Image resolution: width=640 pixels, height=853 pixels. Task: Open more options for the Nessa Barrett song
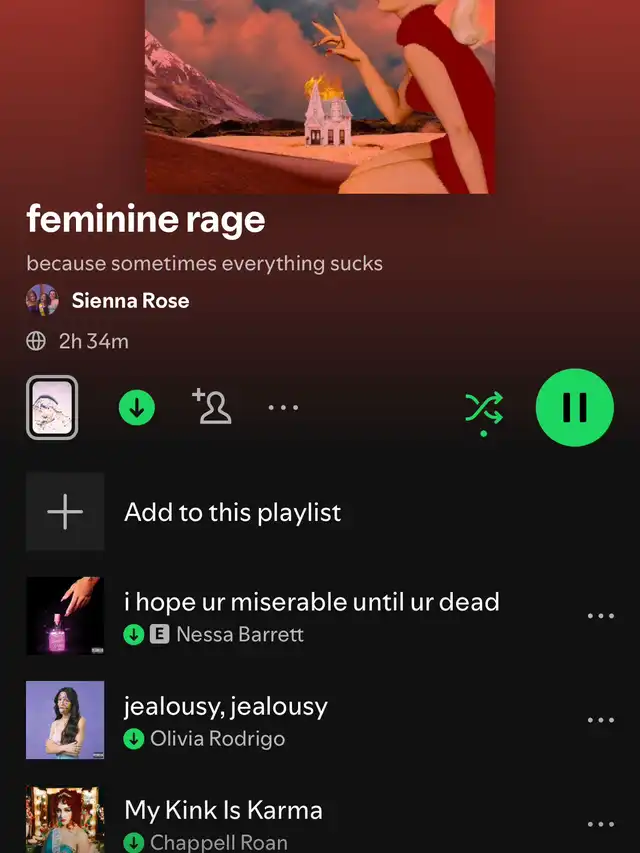600,616
